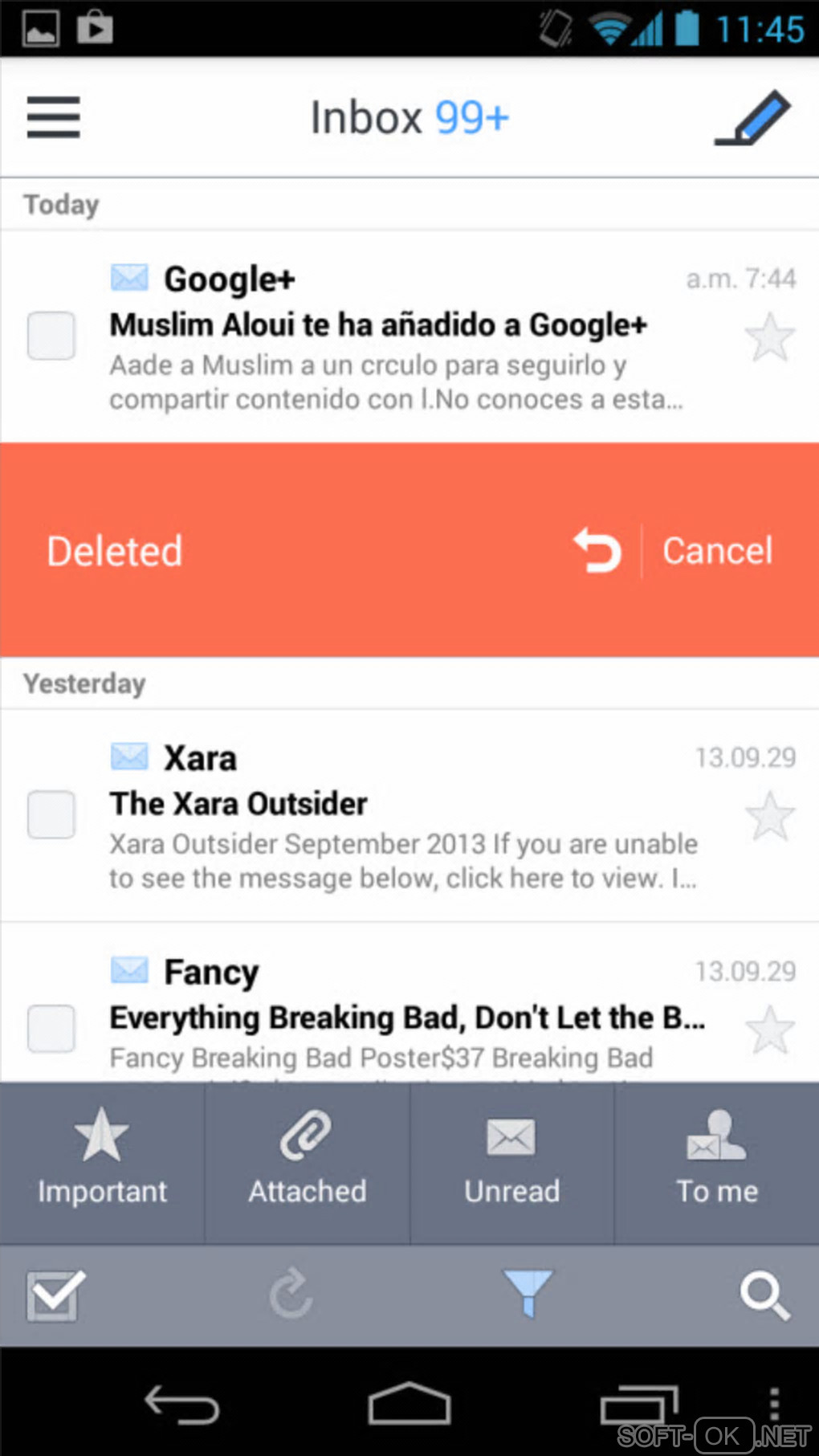Image resolution: width=819 pixels, height=1456 pixels.
Task: Open search from the bottom toolbar
Action: pyautogui.click(x=764, y=1295)
